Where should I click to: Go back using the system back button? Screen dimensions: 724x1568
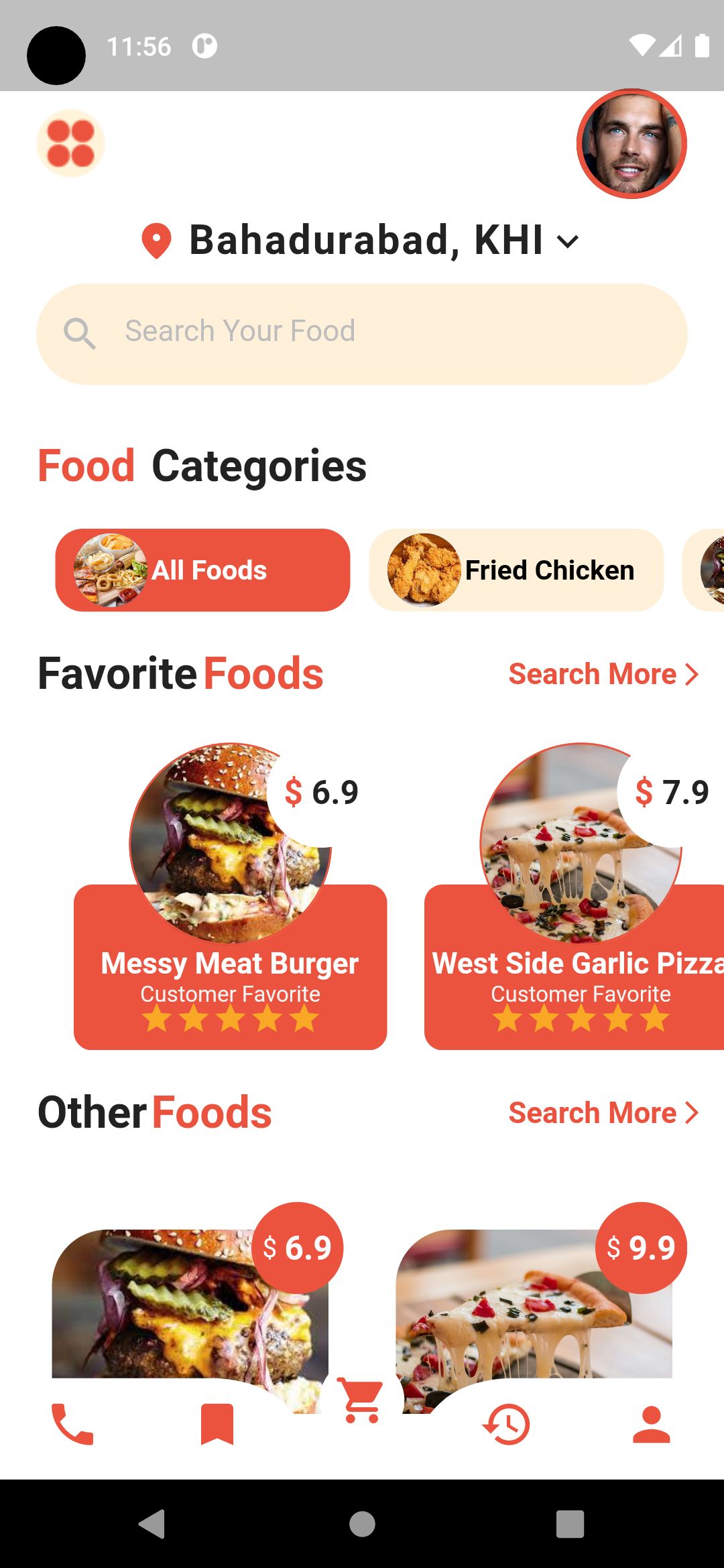152,1524
